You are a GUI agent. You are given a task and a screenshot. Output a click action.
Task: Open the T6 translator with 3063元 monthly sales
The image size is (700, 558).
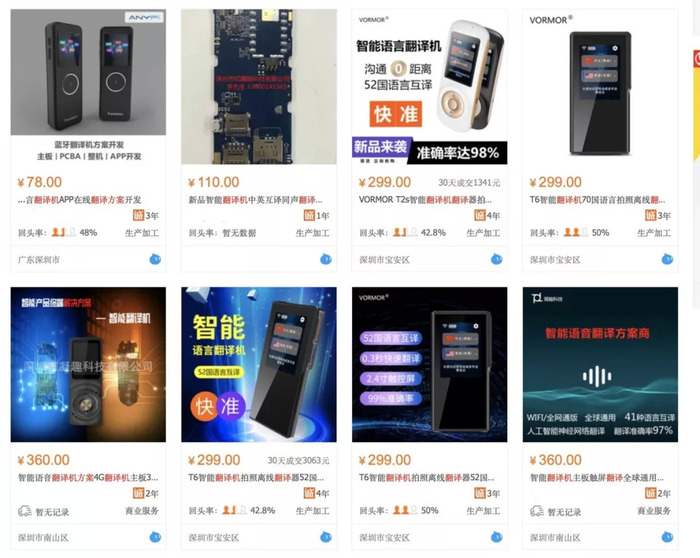258,365
